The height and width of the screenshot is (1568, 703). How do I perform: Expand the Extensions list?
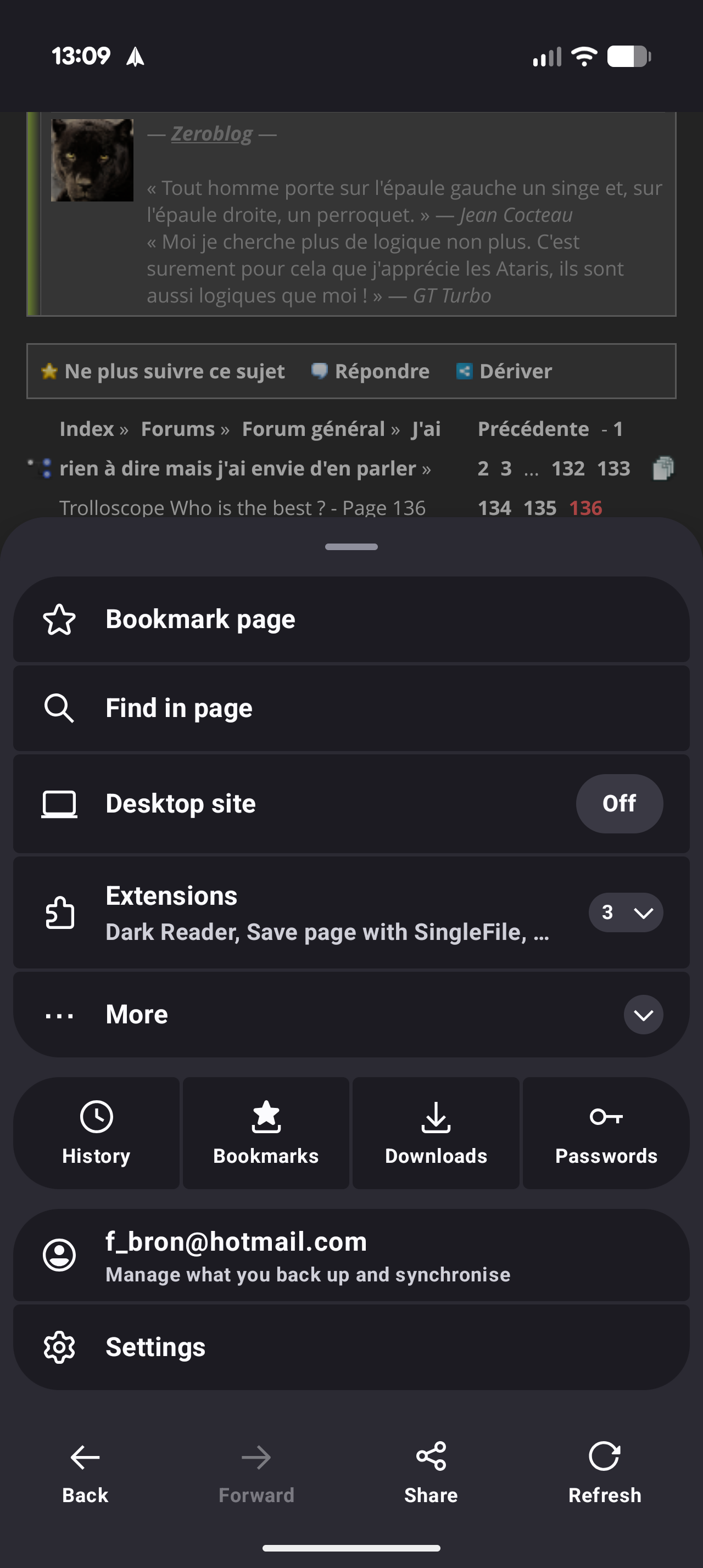(x=625, y=912)
